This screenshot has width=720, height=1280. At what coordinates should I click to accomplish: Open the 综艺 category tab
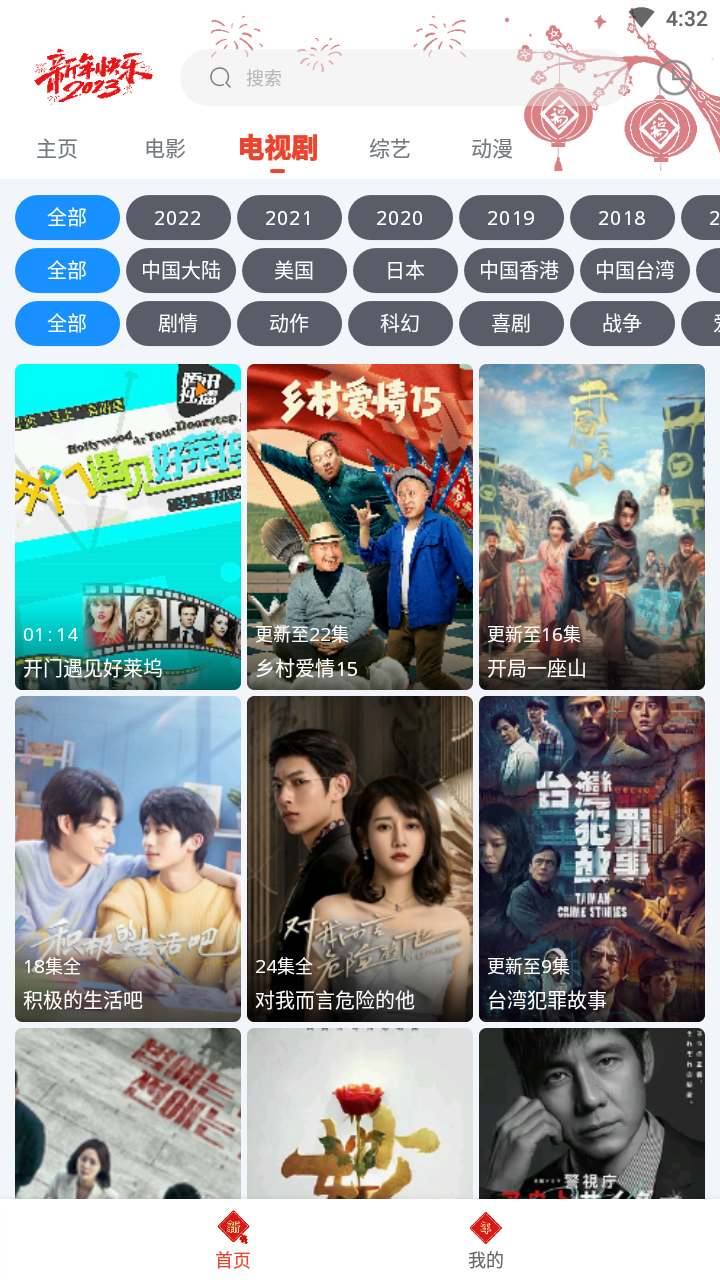click(389, 147)
